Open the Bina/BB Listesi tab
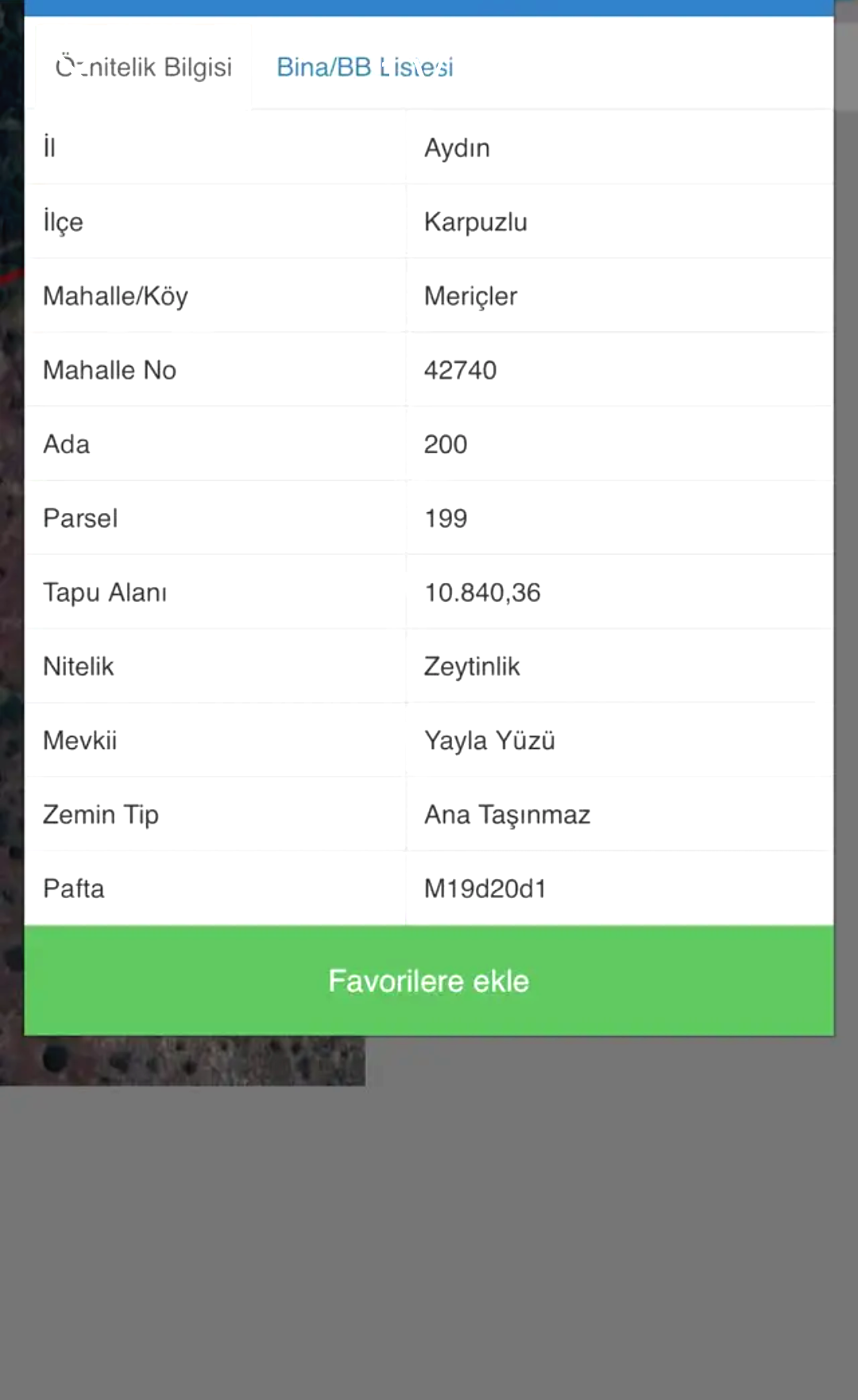Viewport: 858px width, 1400px height. click(365, 67)
